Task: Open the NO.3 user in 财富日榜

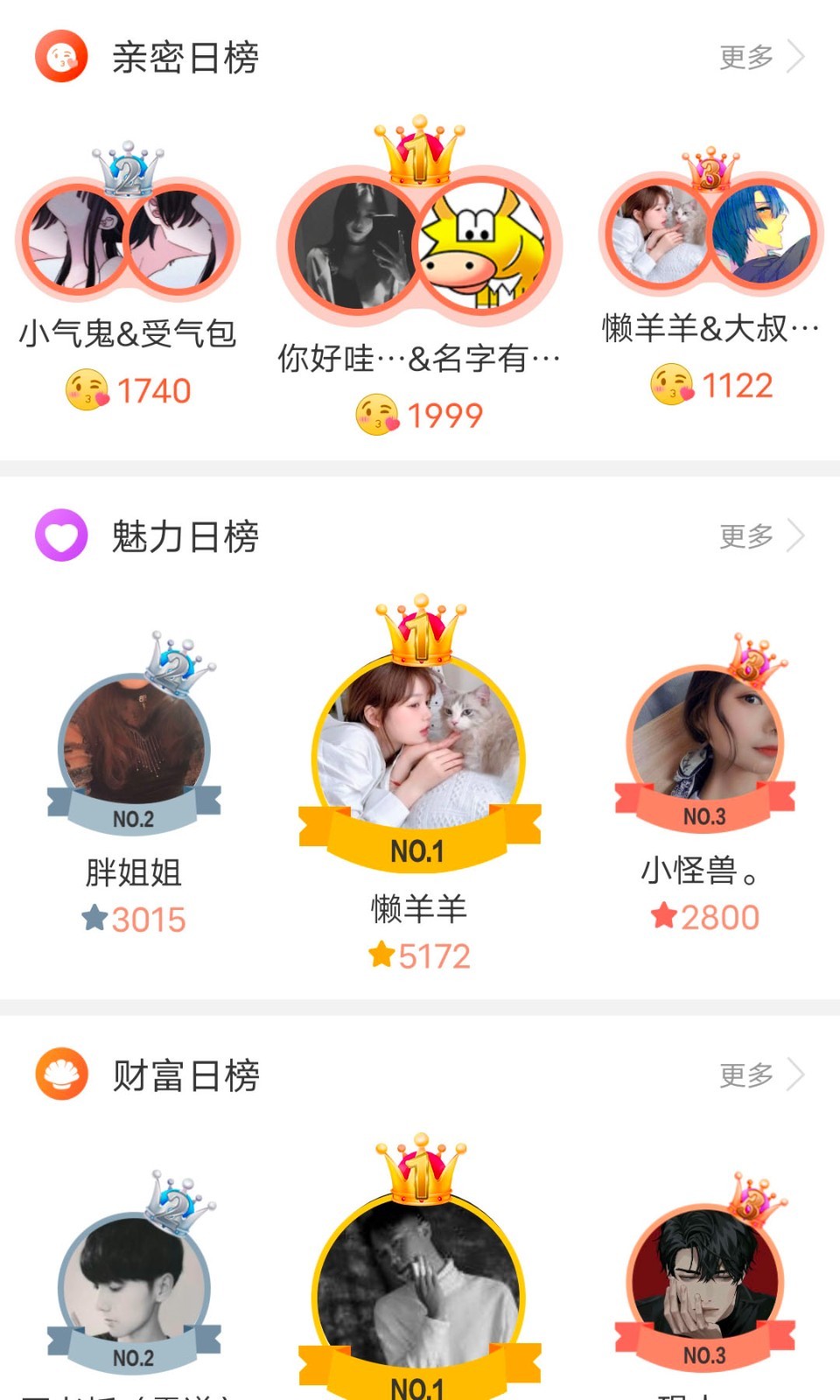Action: 705,1279
